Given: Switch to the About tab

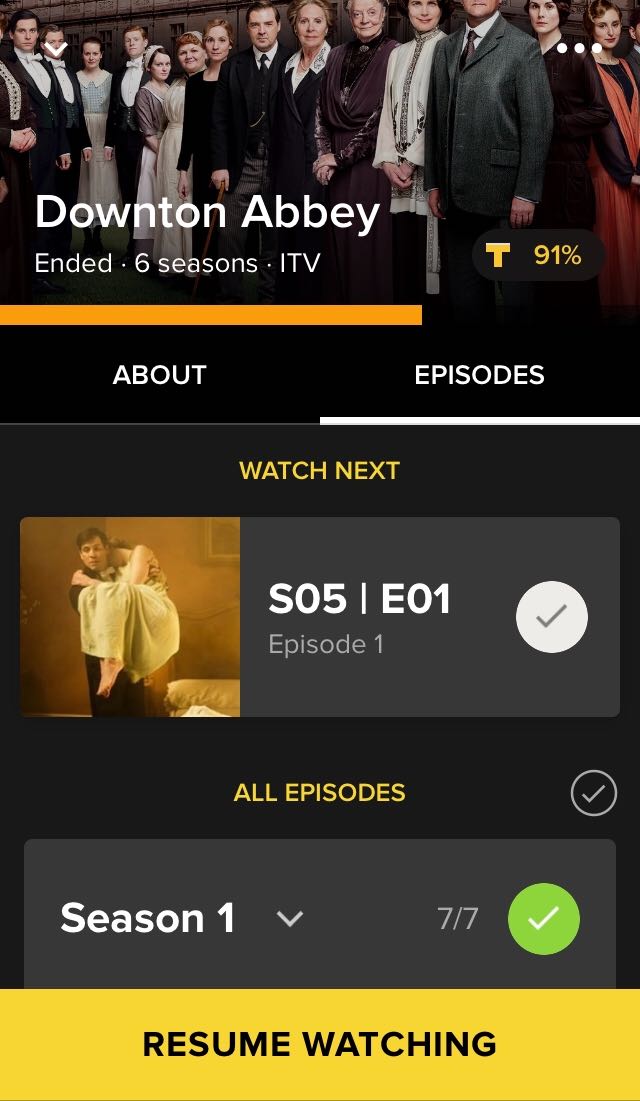Looking at the screenshot, I should (x=160, y=375).
